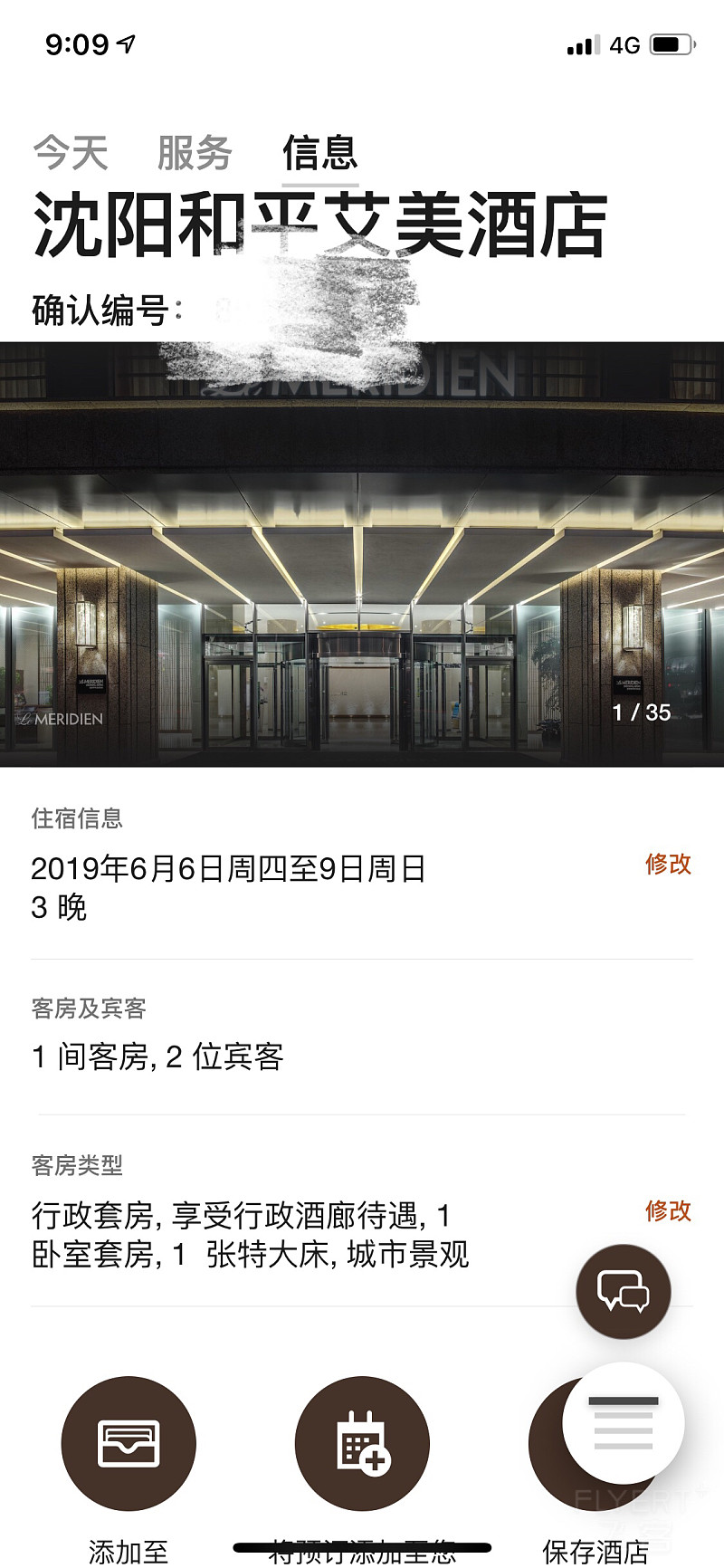Tap the 添加至 wallet button
724x1568 pixels.
(129, 1443)
